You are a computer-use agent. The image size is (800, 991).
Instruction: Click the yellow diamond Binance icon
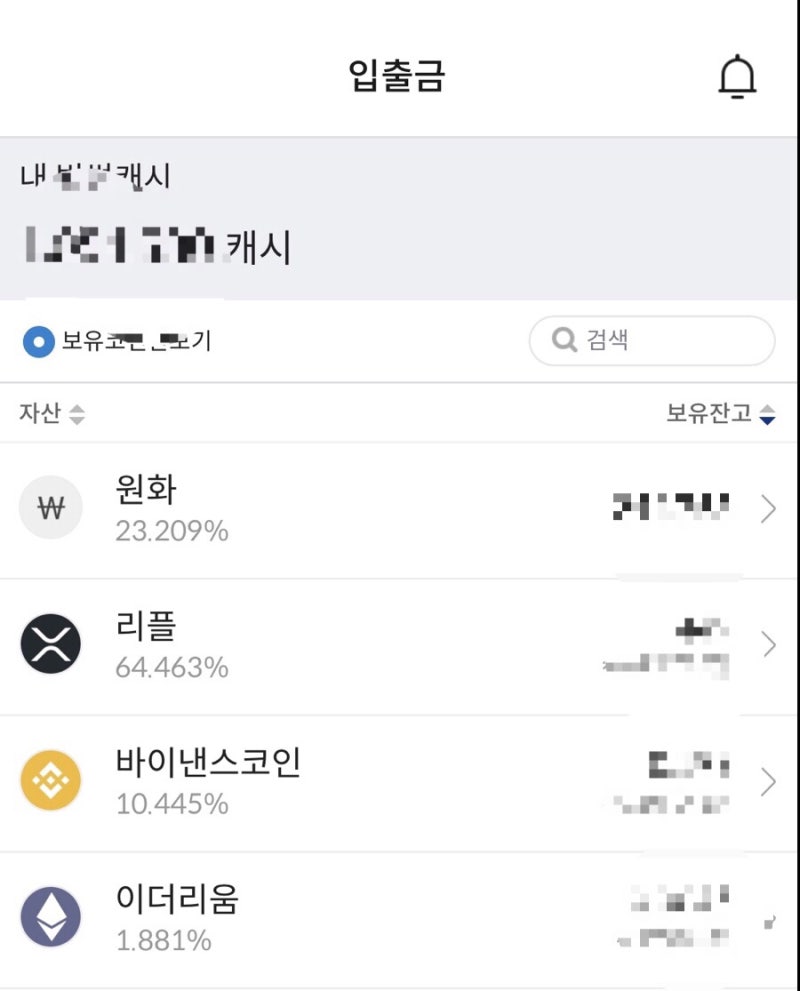tap(51, 780)
